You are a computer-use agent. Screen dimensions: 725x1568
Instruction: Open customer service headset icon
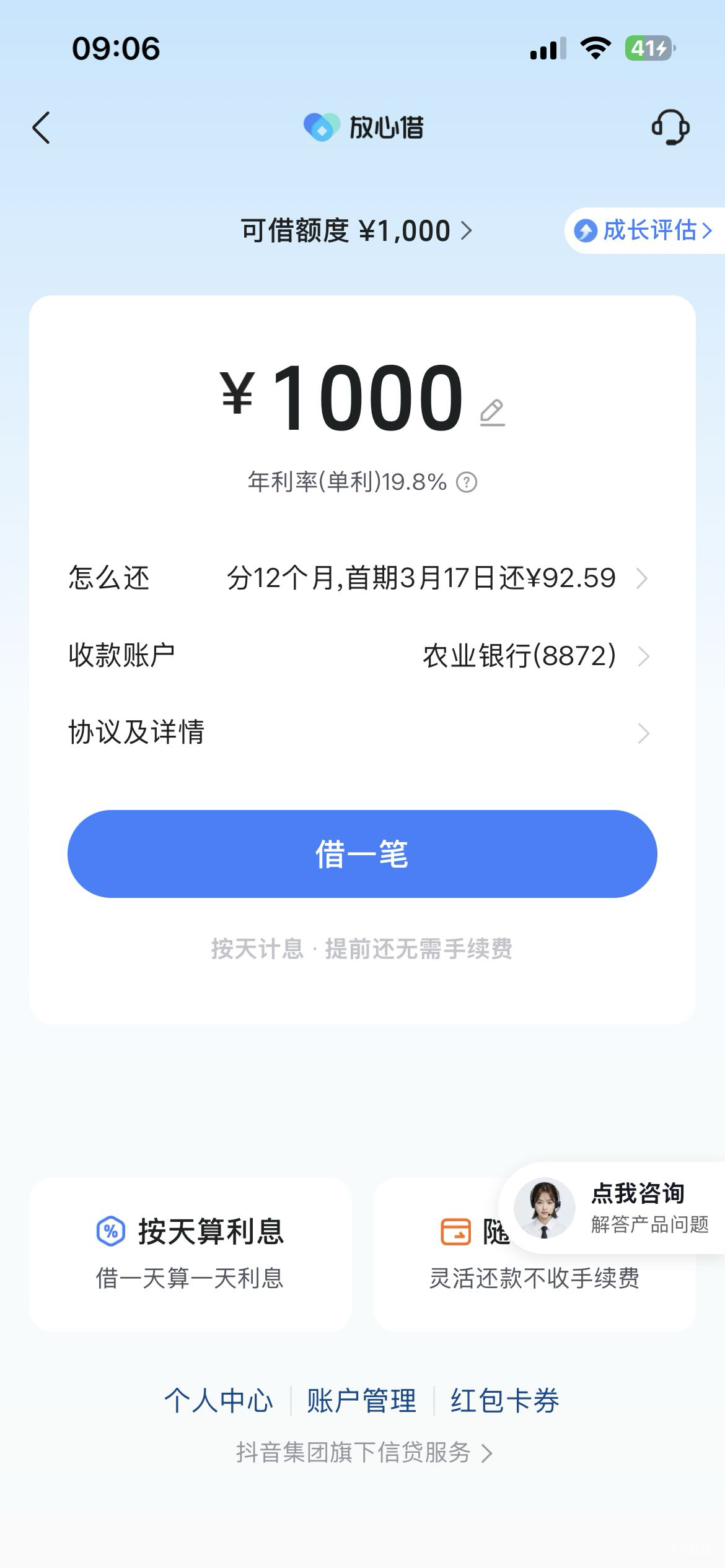coord(670,128)
